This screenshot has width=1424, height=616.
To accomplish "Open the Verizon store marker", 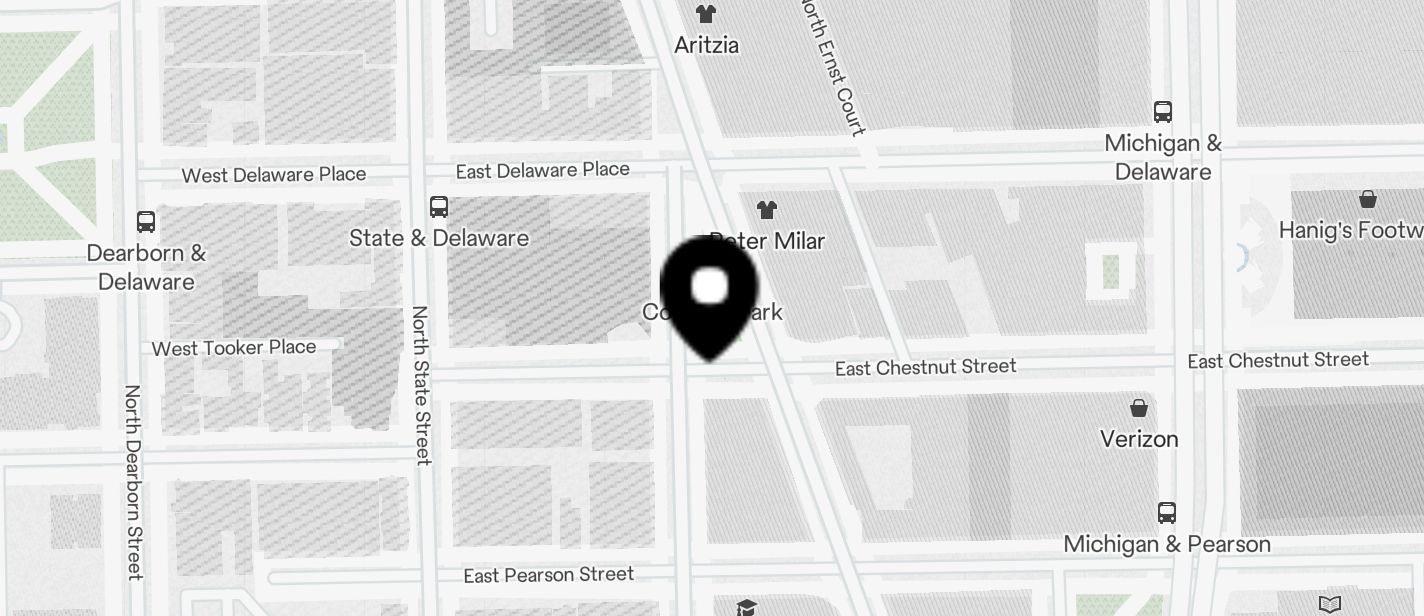I will (x=1138, y=408).
